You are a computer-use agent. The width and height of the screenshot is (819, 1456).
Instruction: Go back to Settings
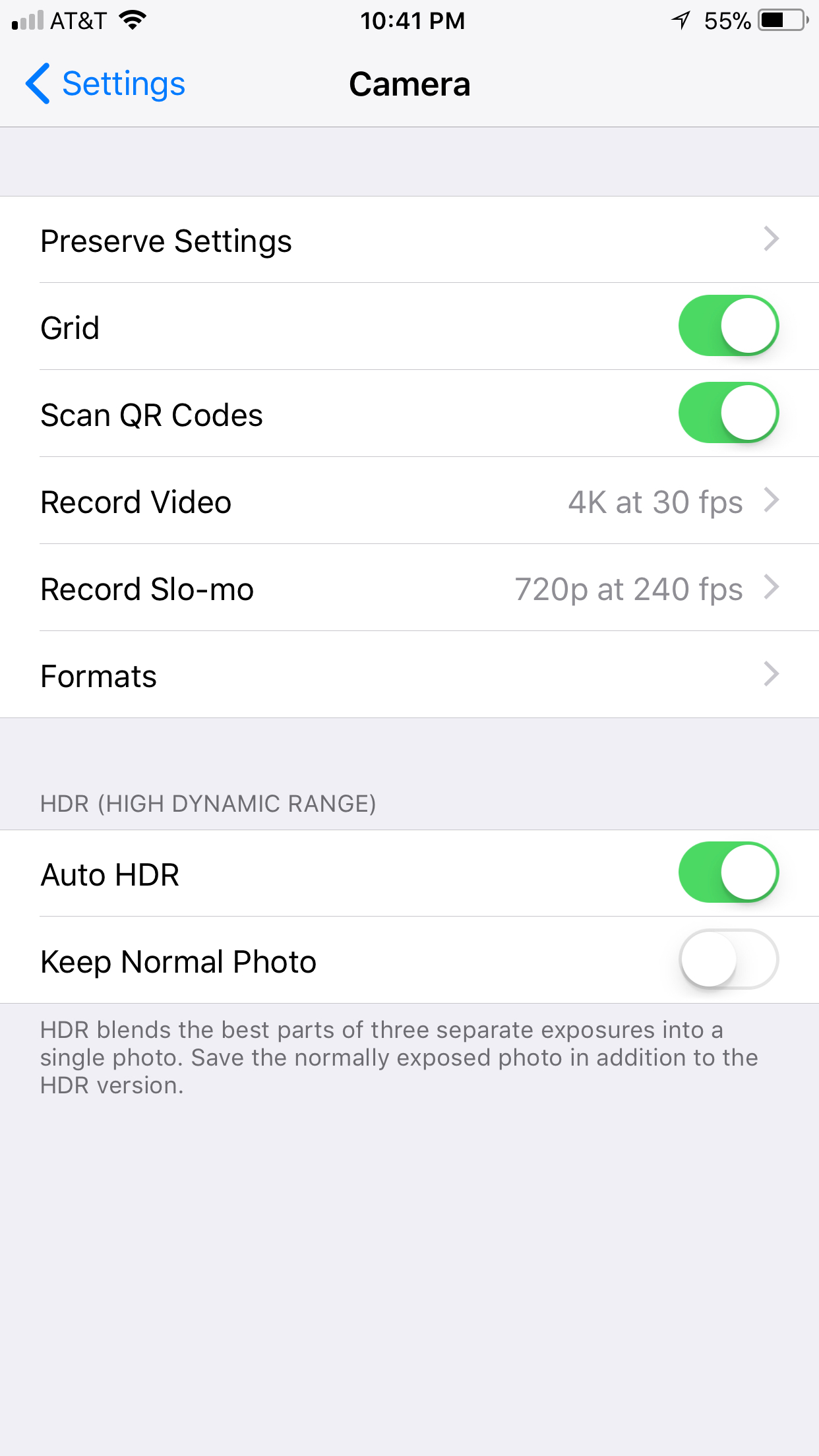pyautogui.click(x=106, y=84)
